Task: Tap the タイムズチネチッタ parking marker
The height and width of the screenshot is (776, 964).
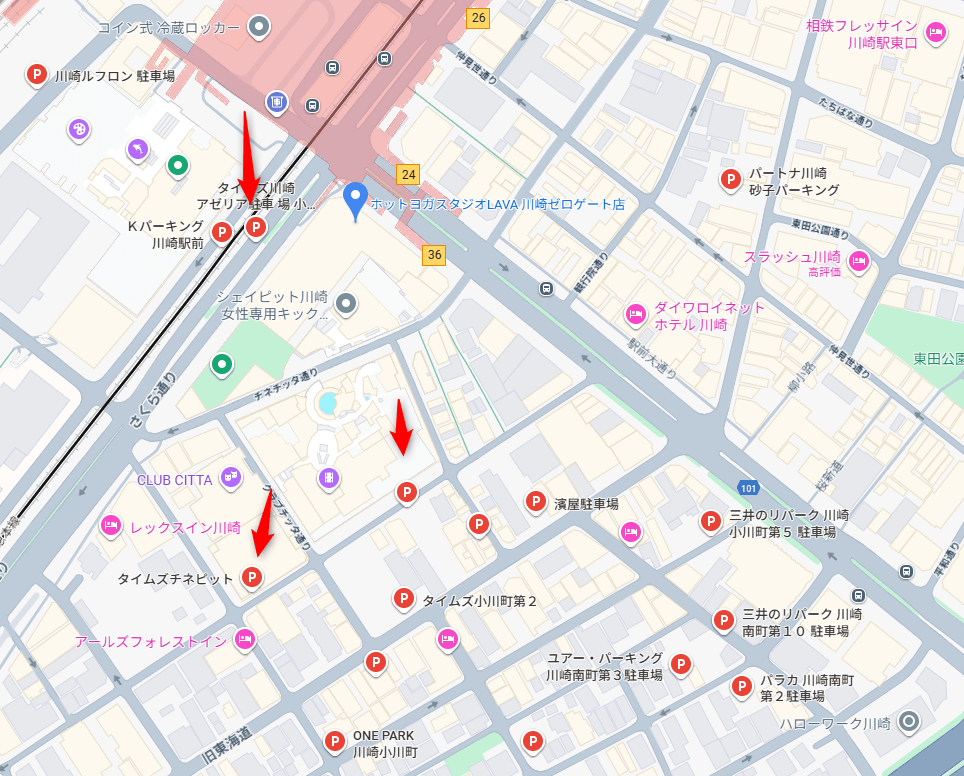Action: pos(253,577)
